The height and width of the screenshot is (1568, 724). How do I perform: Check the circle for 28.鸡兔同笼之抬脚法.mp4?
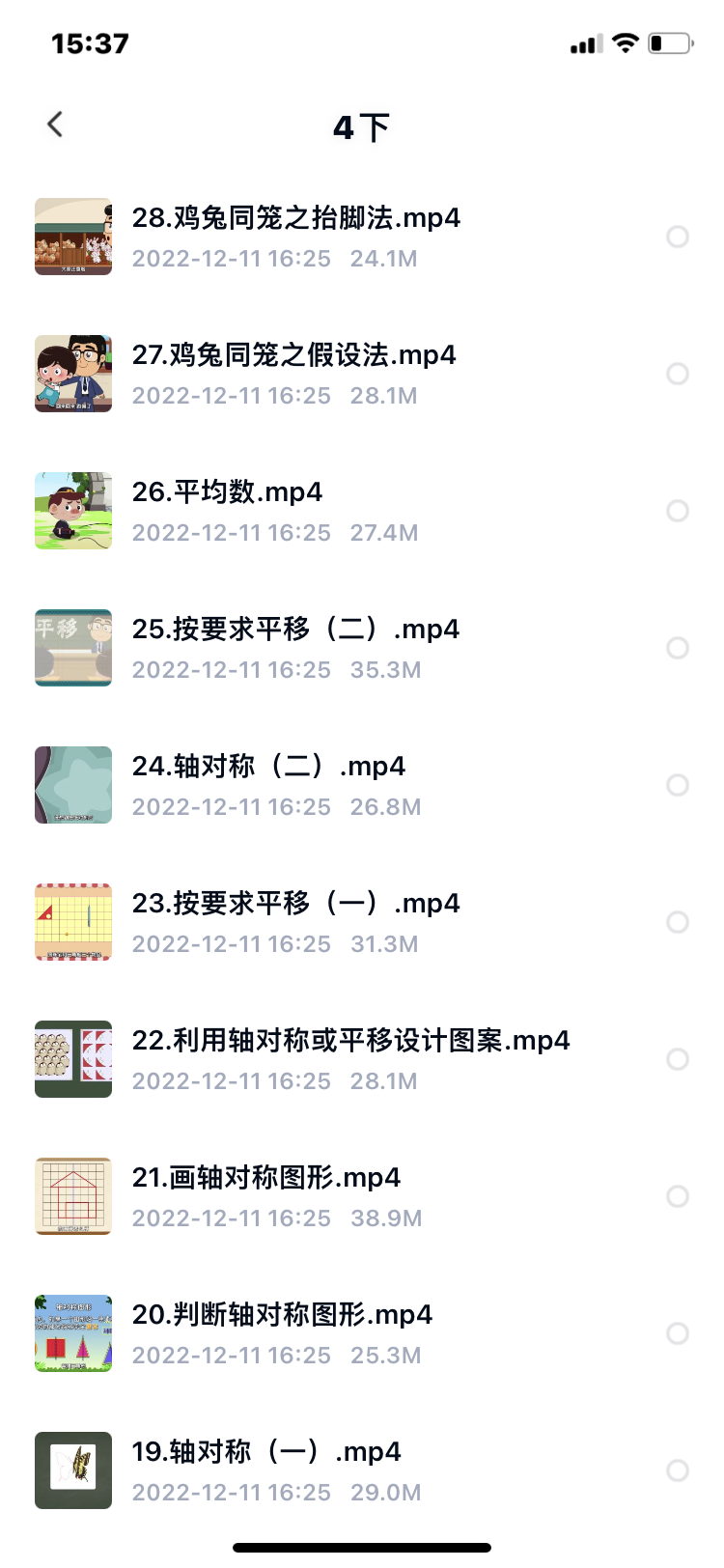click(x=678, y=237)
